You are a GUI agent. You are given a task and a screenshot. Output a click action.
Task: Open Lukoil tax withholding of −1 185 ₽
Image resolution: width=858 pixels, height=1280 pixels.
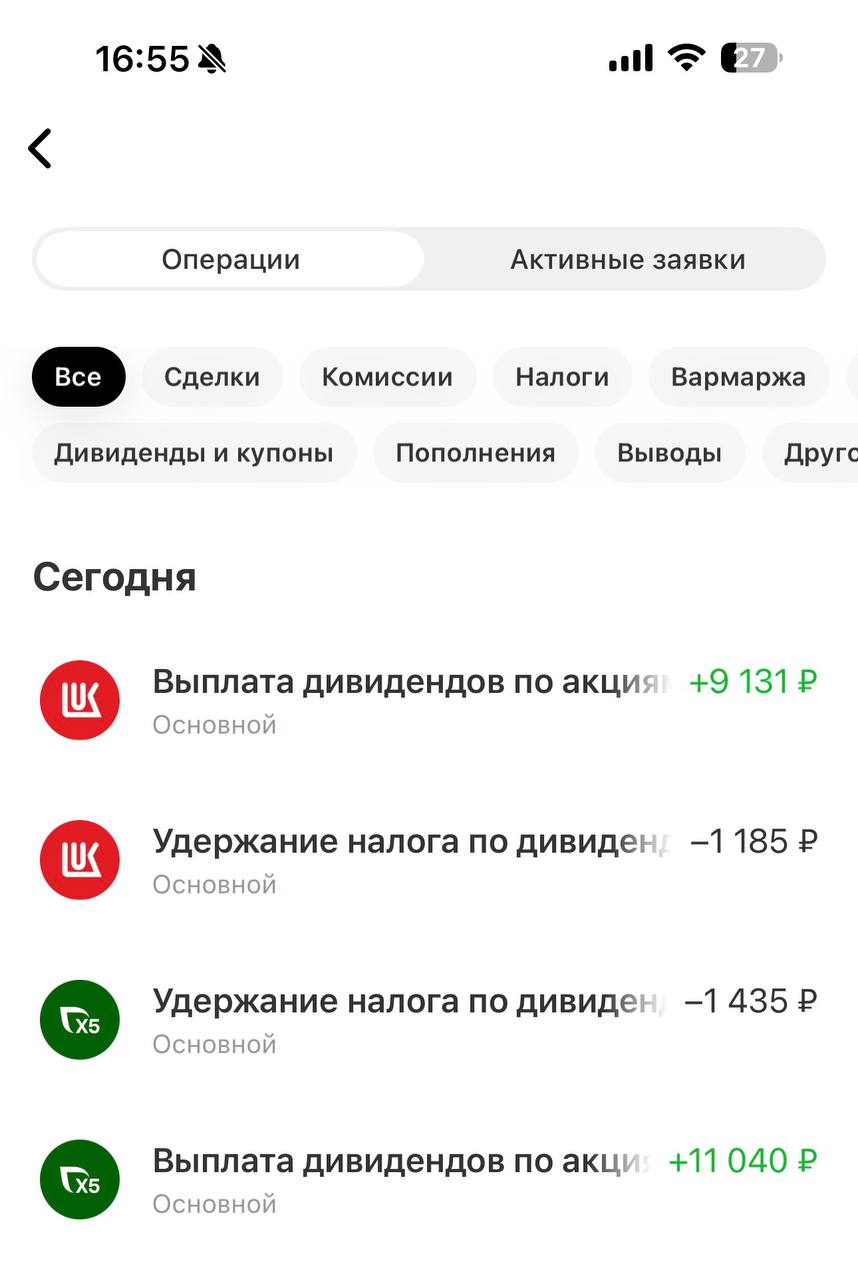click(x=428, y=860)
